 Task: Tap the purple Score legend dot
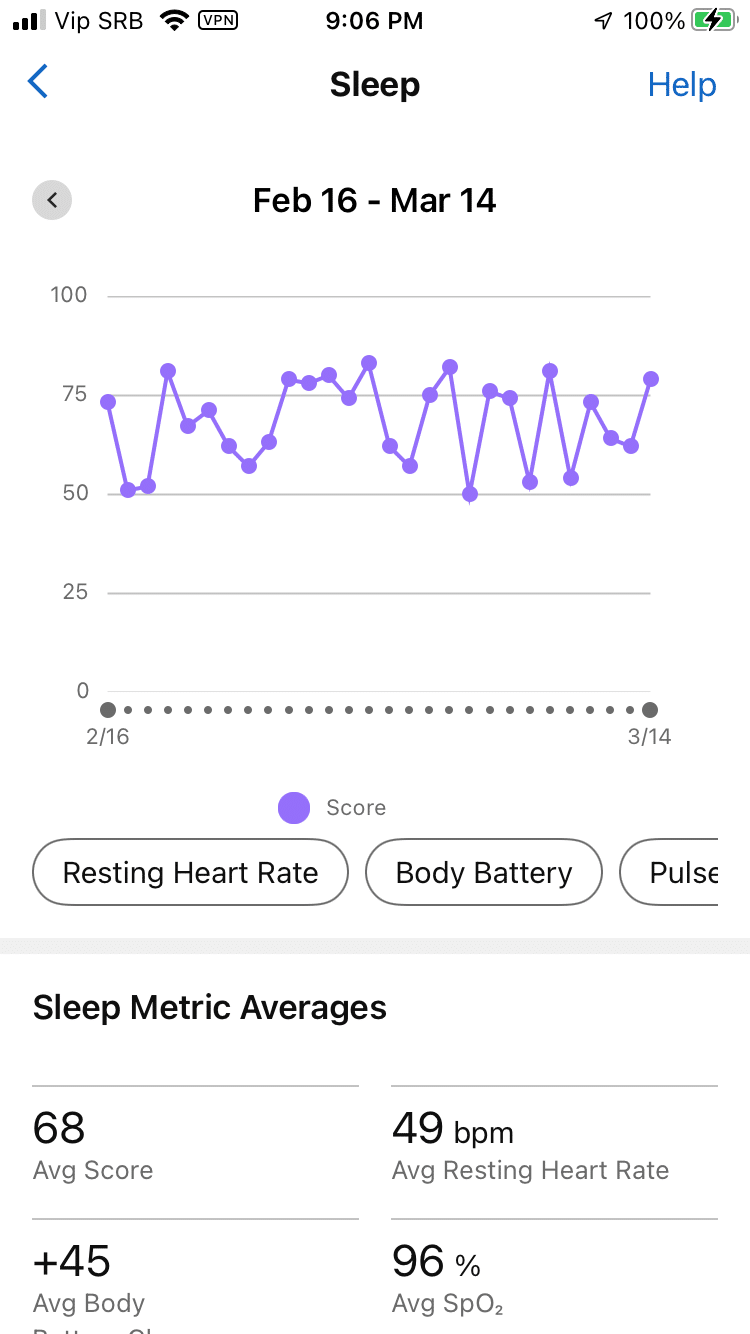point(293,807)
